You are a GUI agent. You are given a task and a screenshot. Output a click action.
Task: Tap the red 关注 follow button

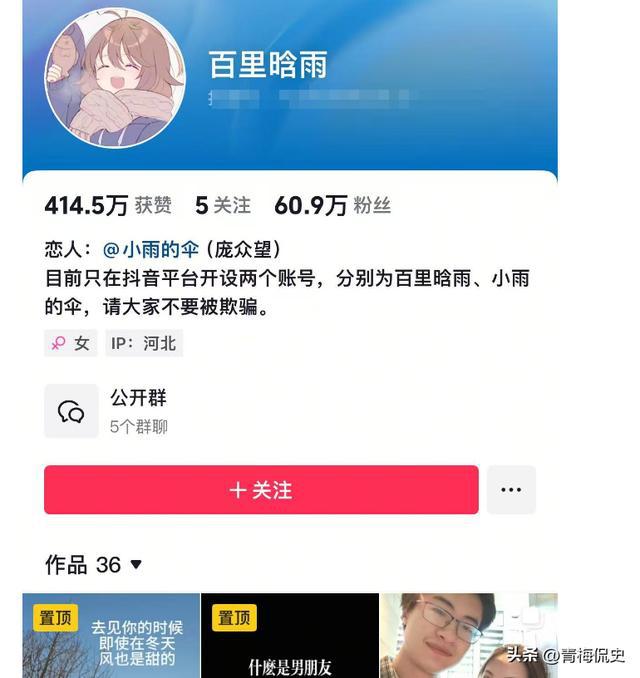(261, 490)
